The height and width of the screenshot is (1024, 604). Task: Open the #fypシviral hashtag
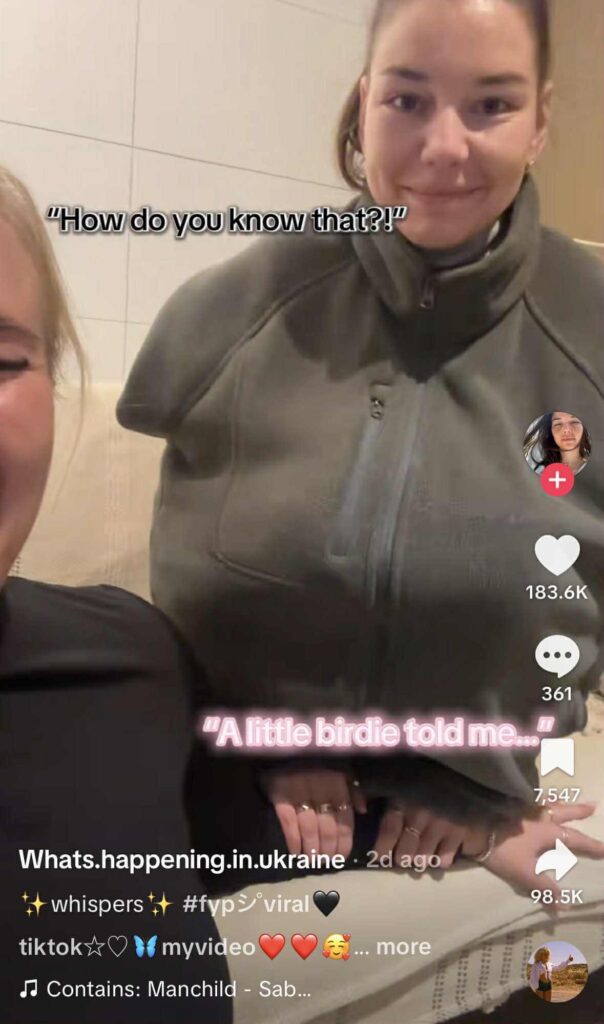click(246, 903)
